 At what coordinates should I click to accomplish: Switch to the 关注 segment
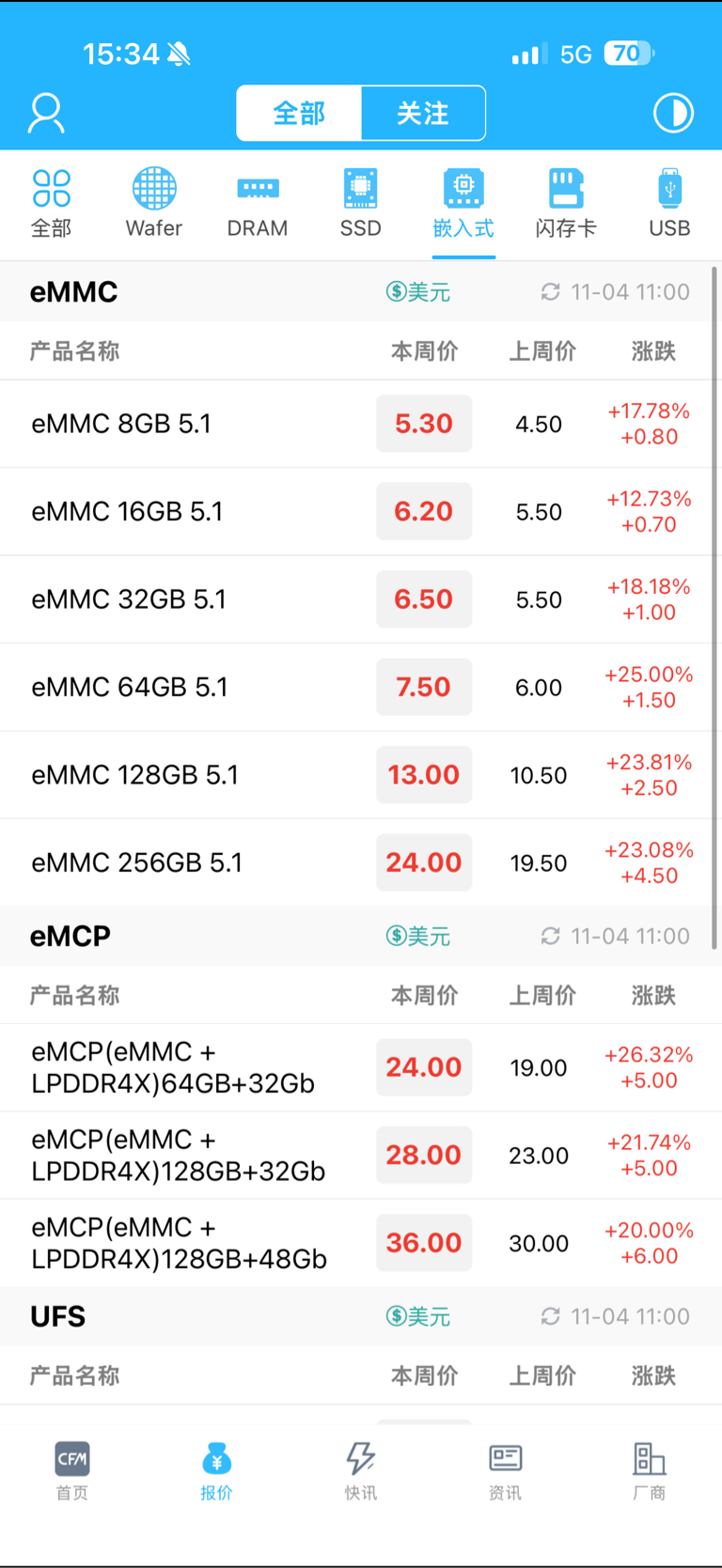pos(423,114)
